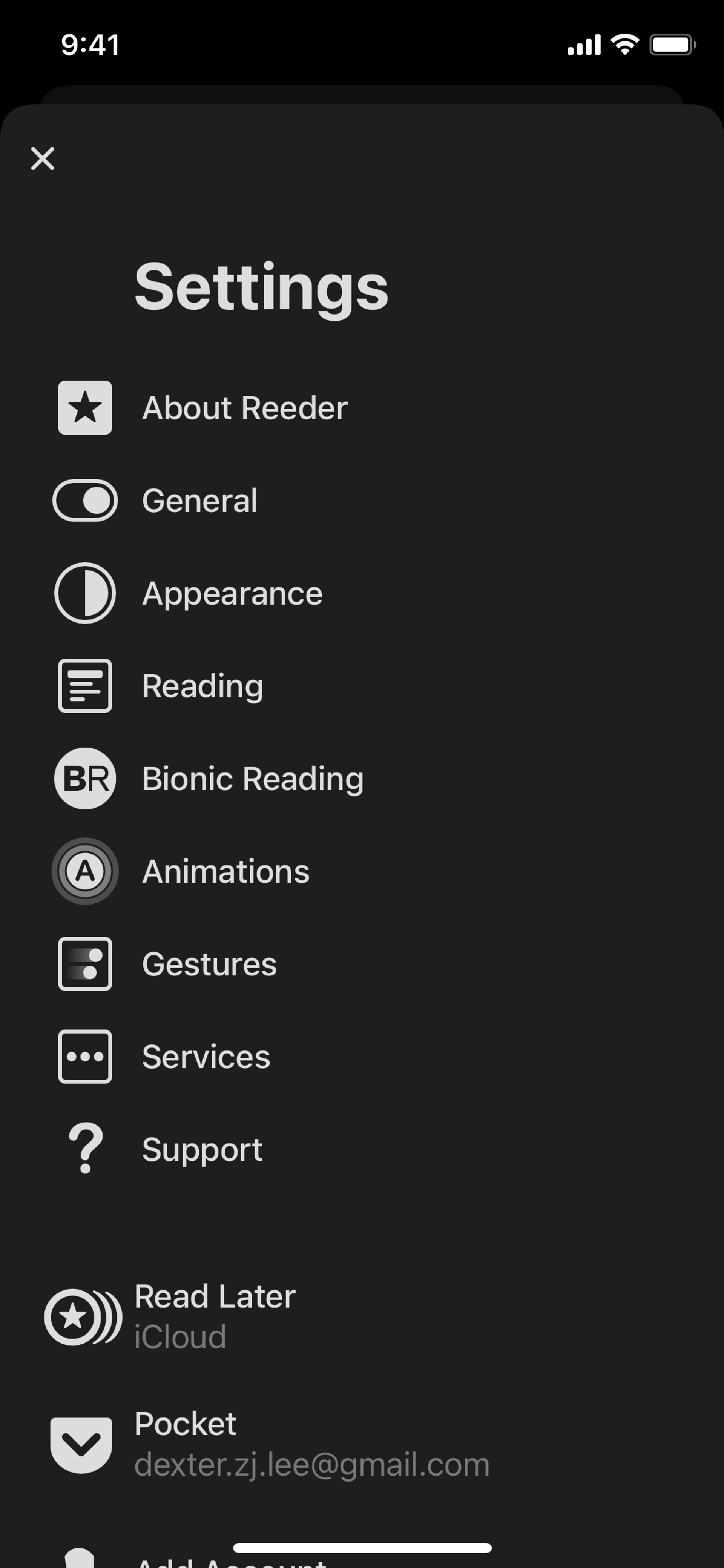The image size is (724, 1568).
Task: Go to Appearance settings
Action: click(231, 593)
